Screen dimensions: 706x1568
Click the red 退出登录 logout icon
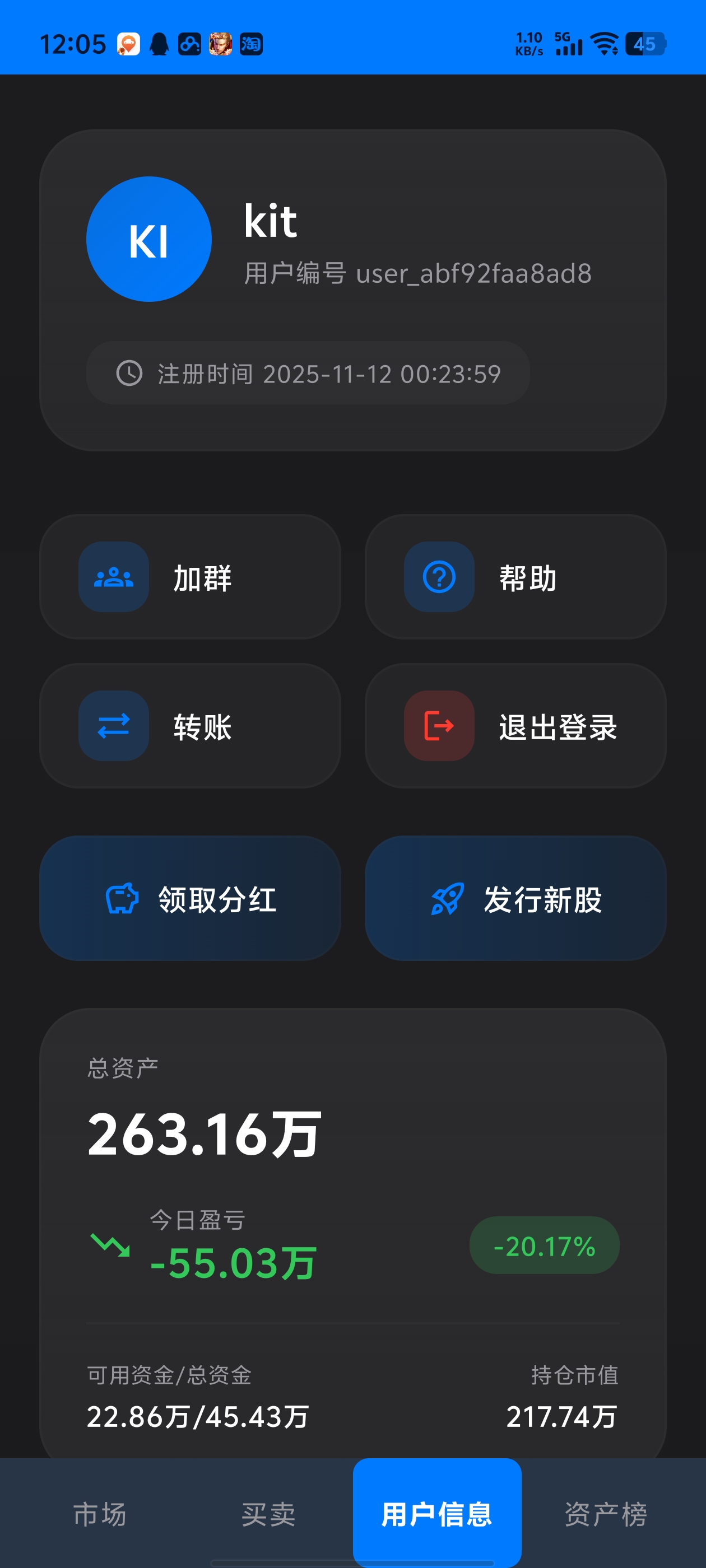point(438,727)
